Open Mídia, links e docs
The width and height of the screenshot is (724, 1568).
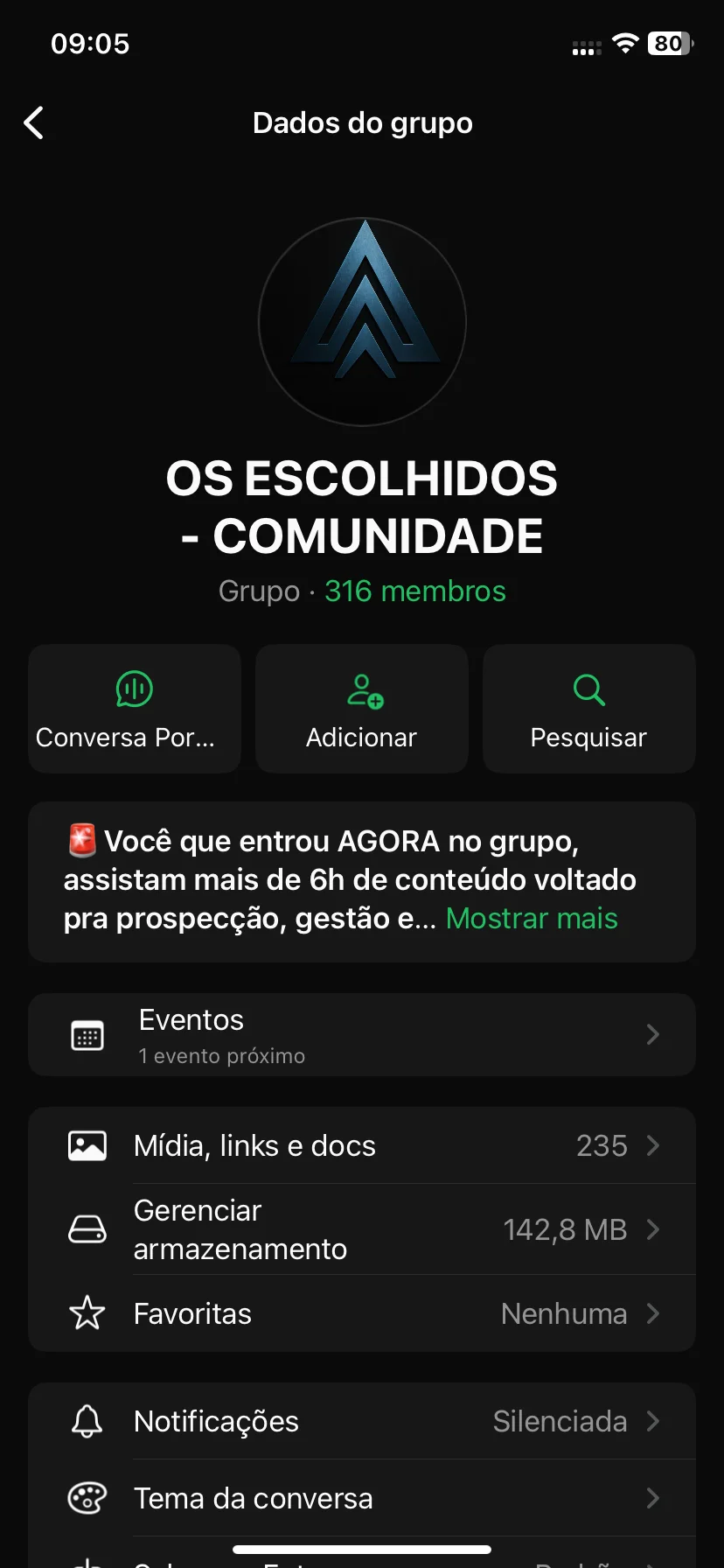[x=362, y=1146]
